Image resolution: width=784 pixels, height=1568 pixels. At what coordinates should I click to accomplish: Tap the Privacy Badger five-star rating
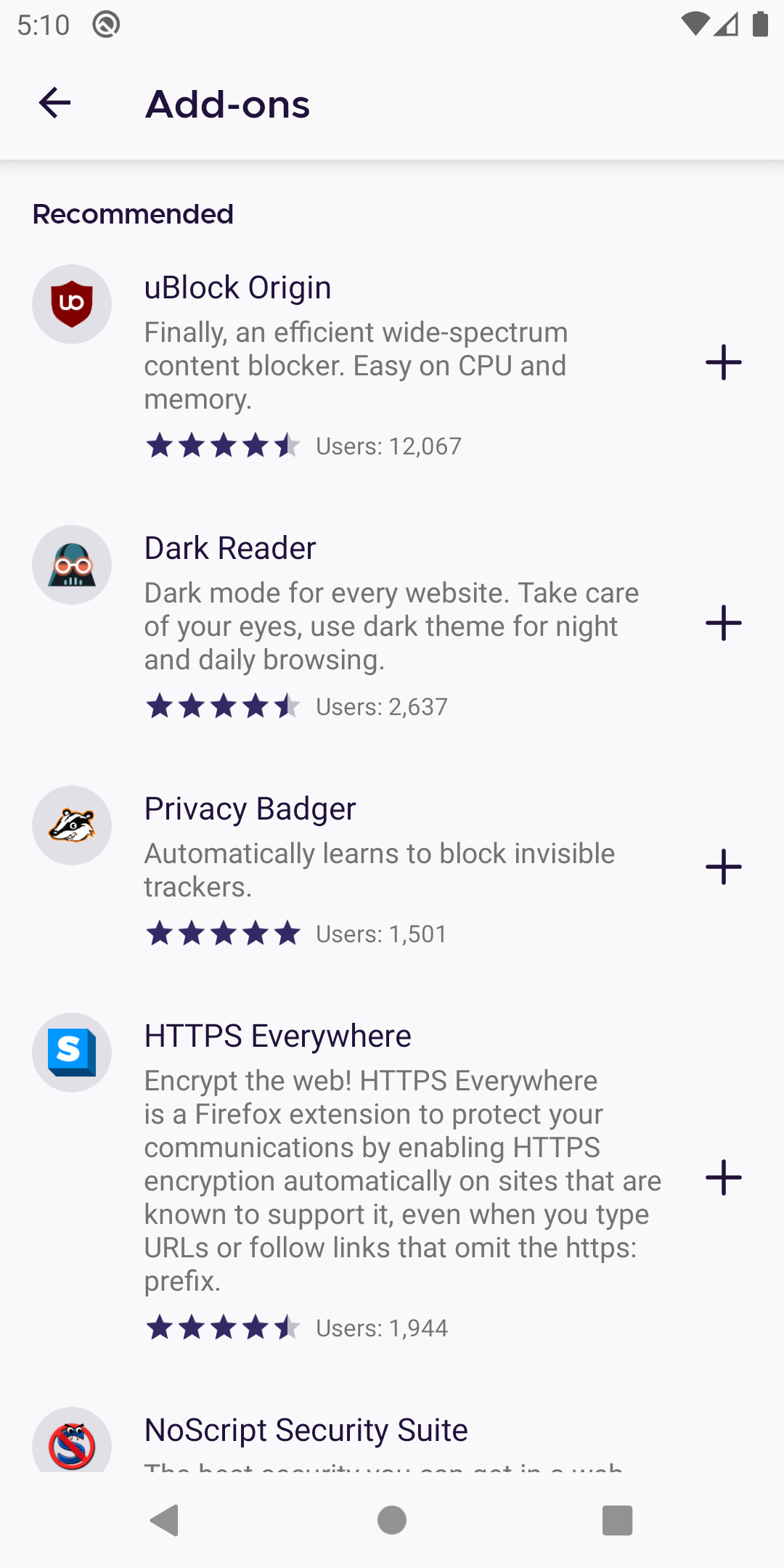pyautogui.click(x=223, y=934)
